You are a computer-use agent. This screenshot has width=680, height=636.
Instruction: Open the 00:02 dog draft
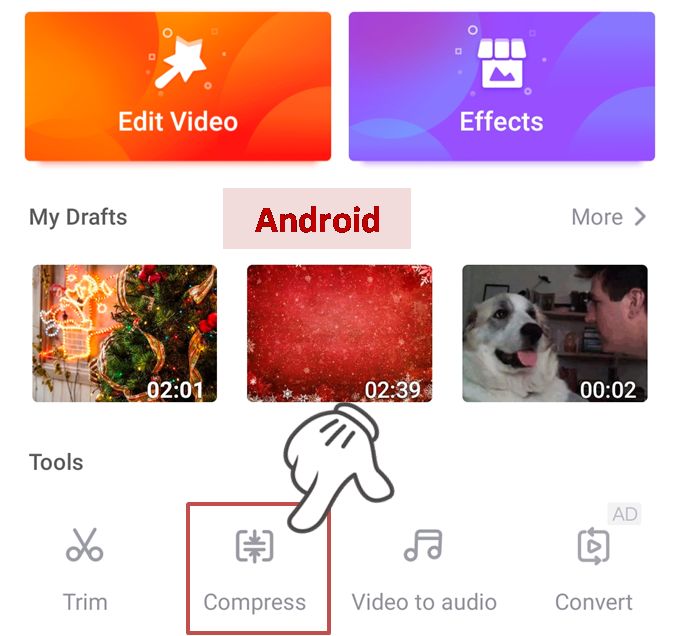[554, 333]
